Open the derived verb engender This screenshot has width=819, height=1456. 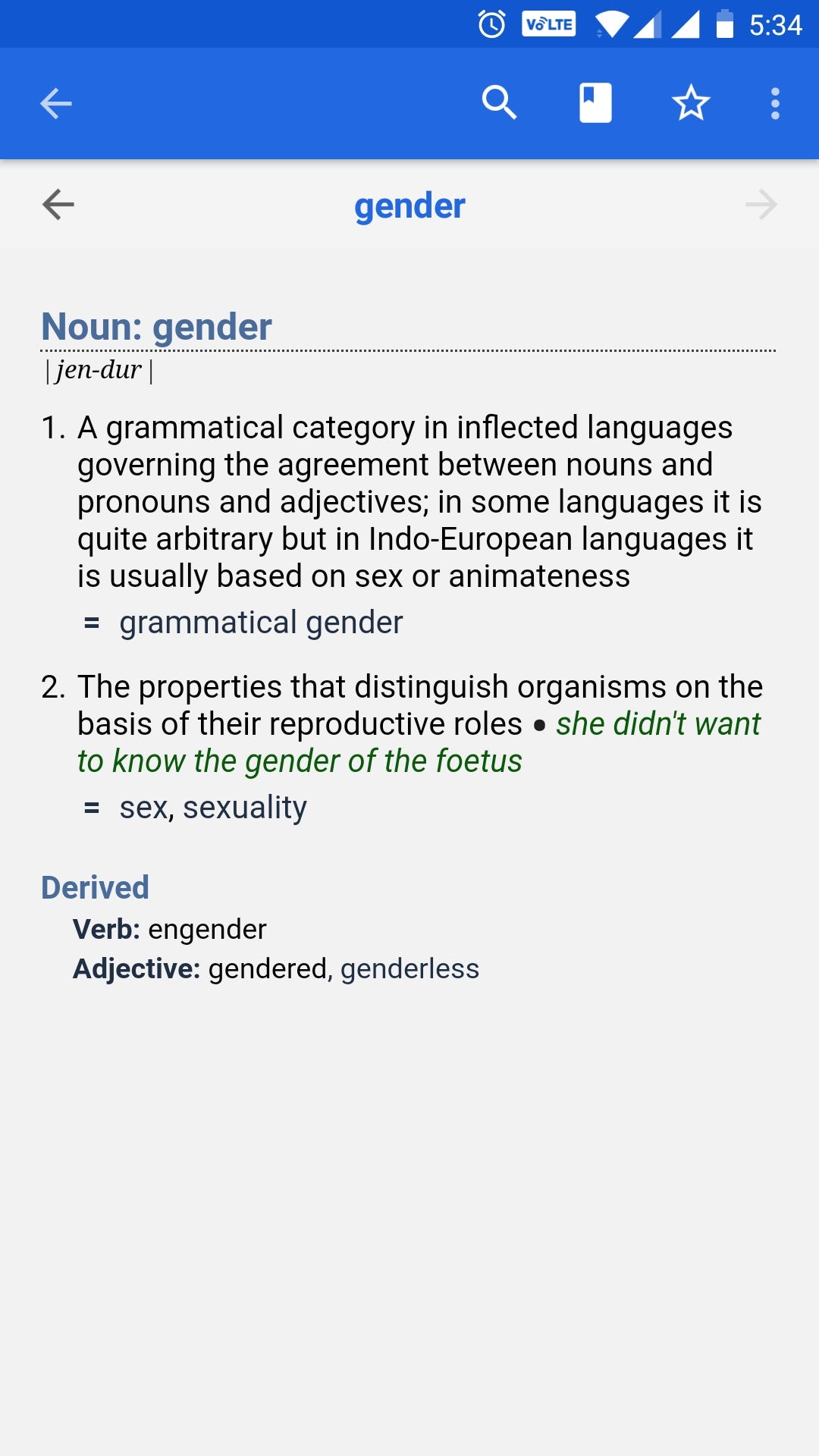[207, 930]
